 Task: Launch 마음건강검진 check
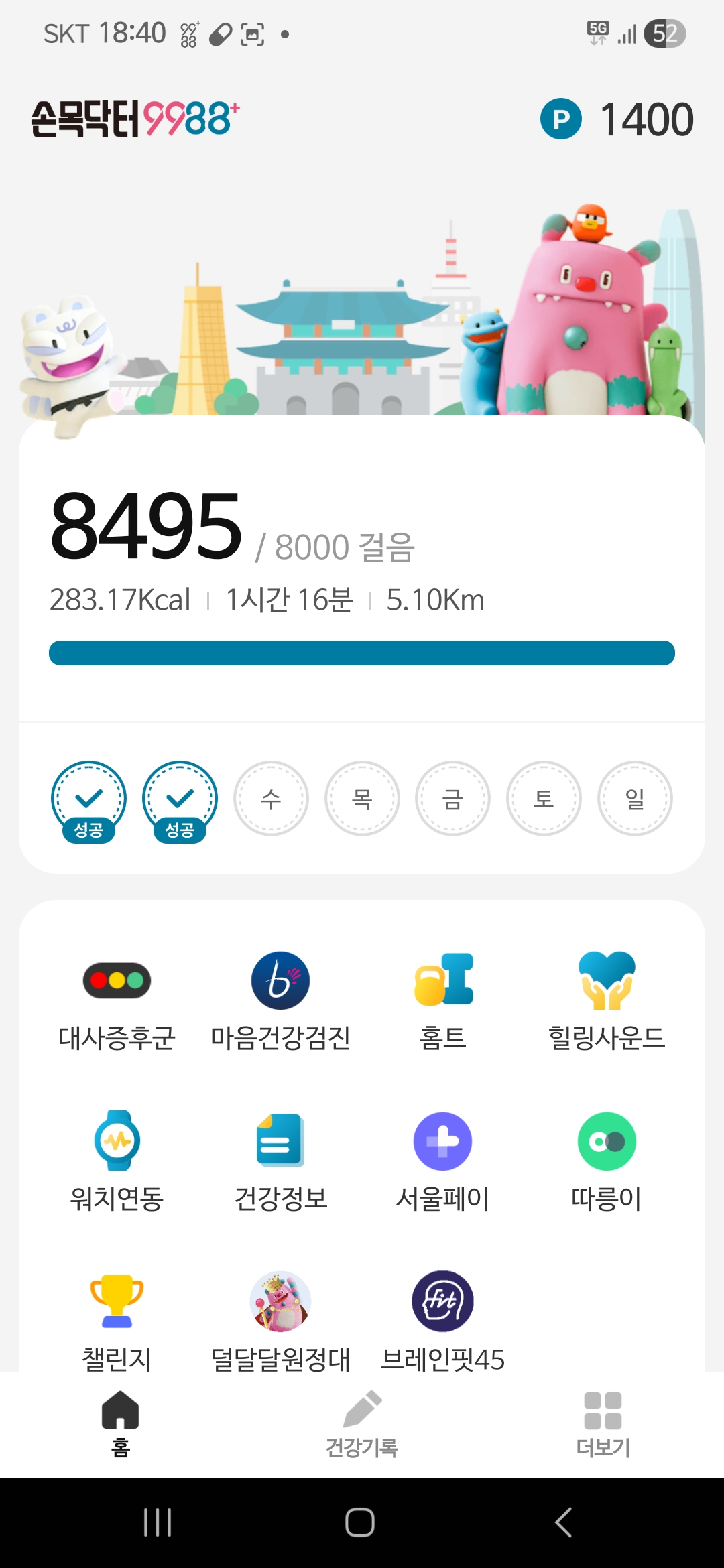pyautogui.click(x=280, y=1000)
